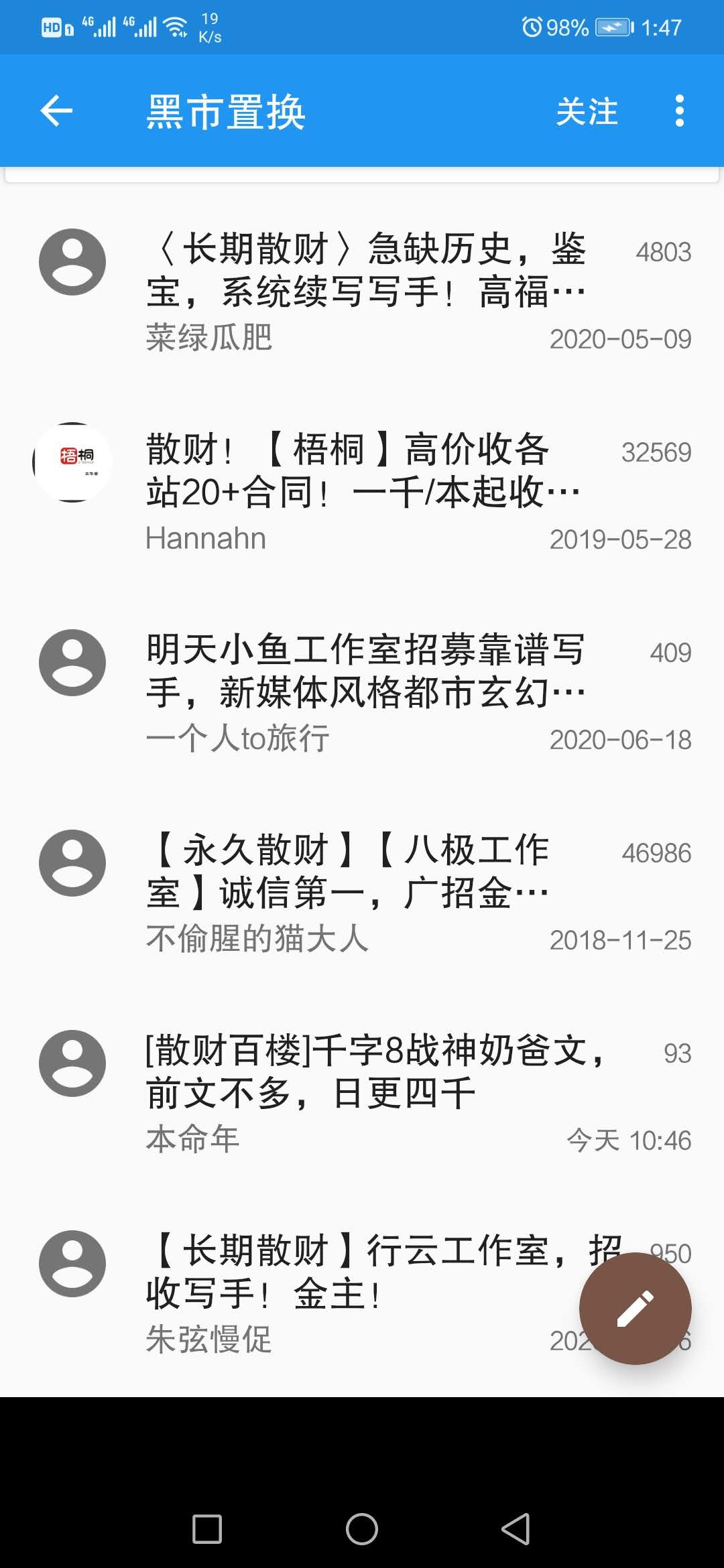
Task: Tap the pencil button to compose a new post
Action: click(633, 1310)
